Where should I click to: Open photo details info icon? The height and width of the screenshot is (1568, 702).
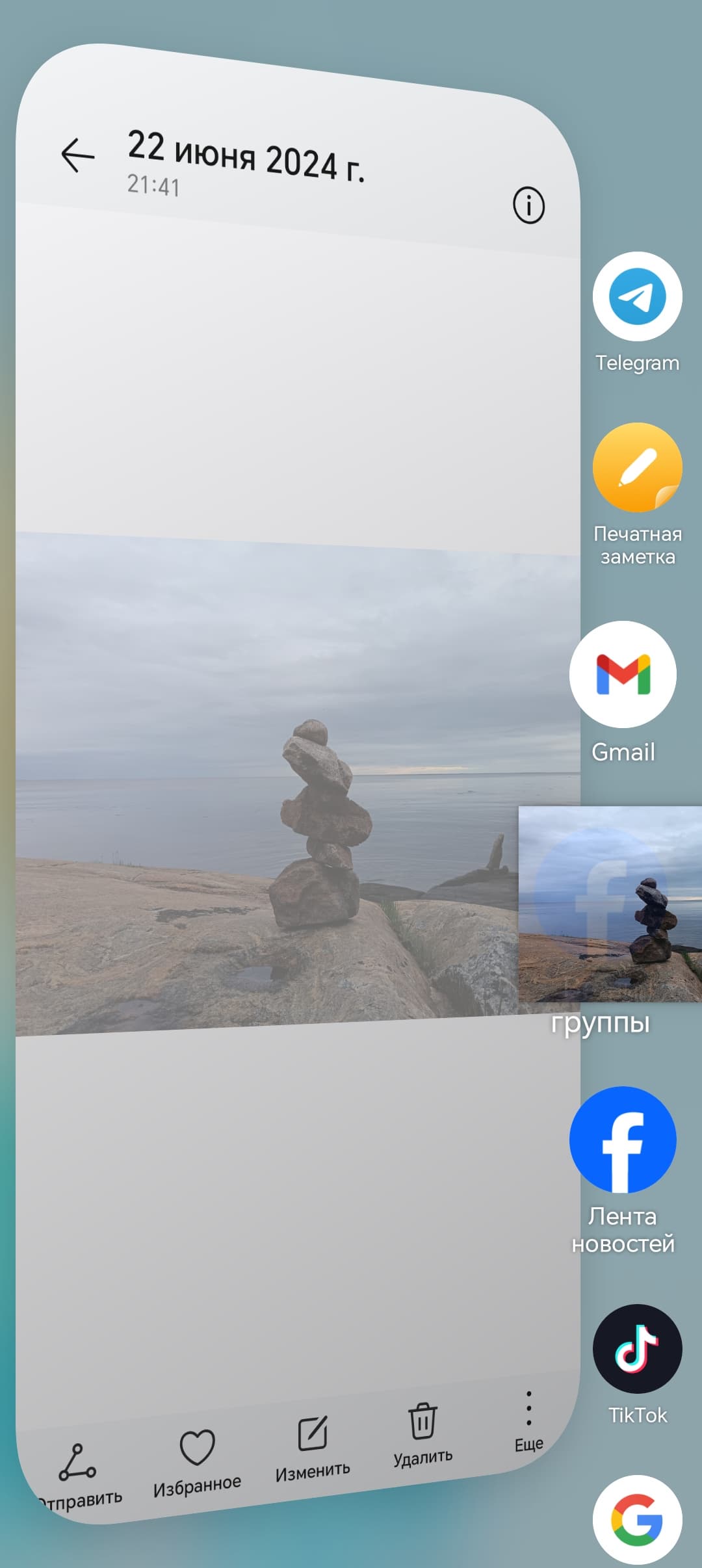[x=528, y=206]
